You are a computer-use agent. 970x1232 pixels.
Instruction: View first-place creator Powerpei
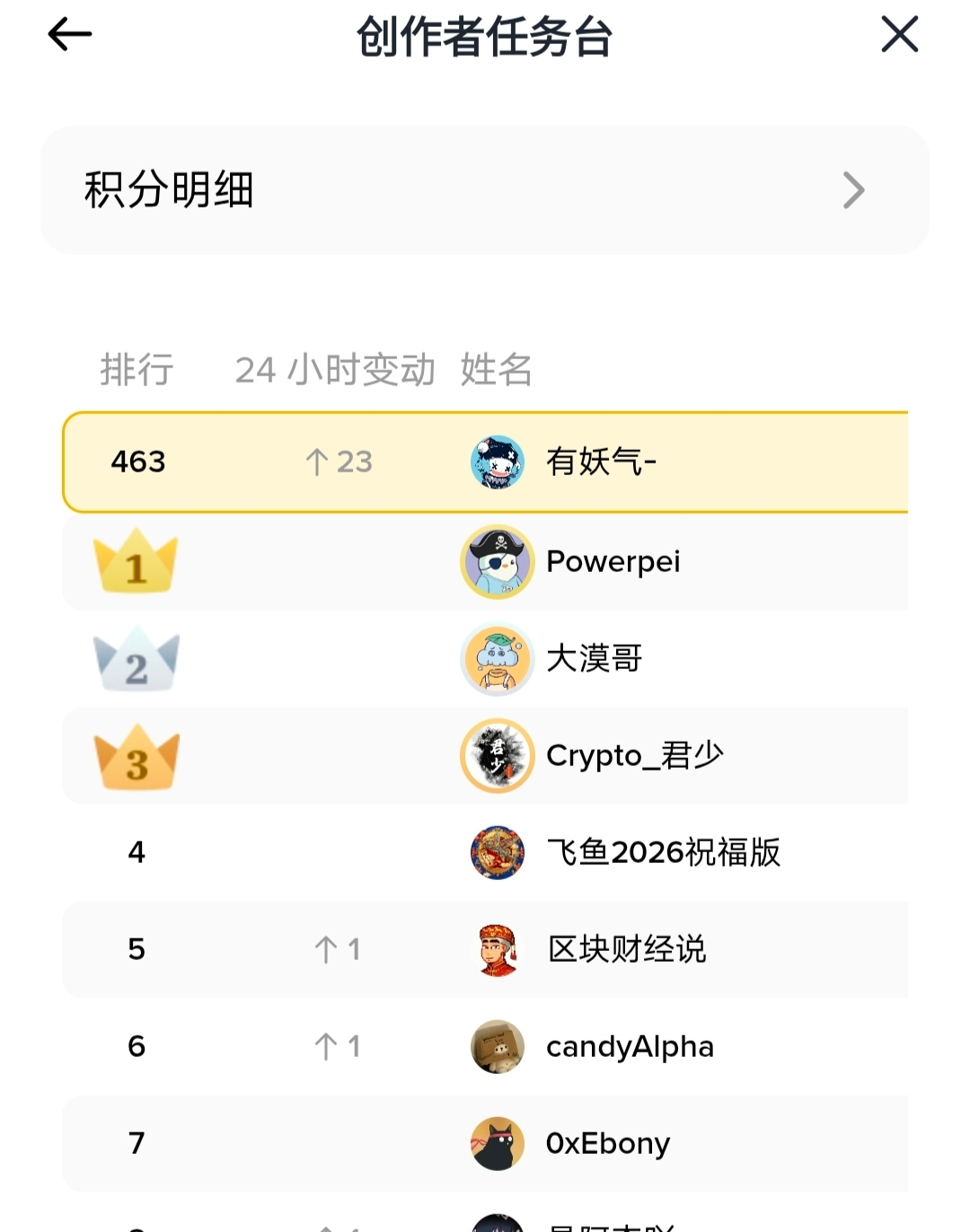pos(613,562)
